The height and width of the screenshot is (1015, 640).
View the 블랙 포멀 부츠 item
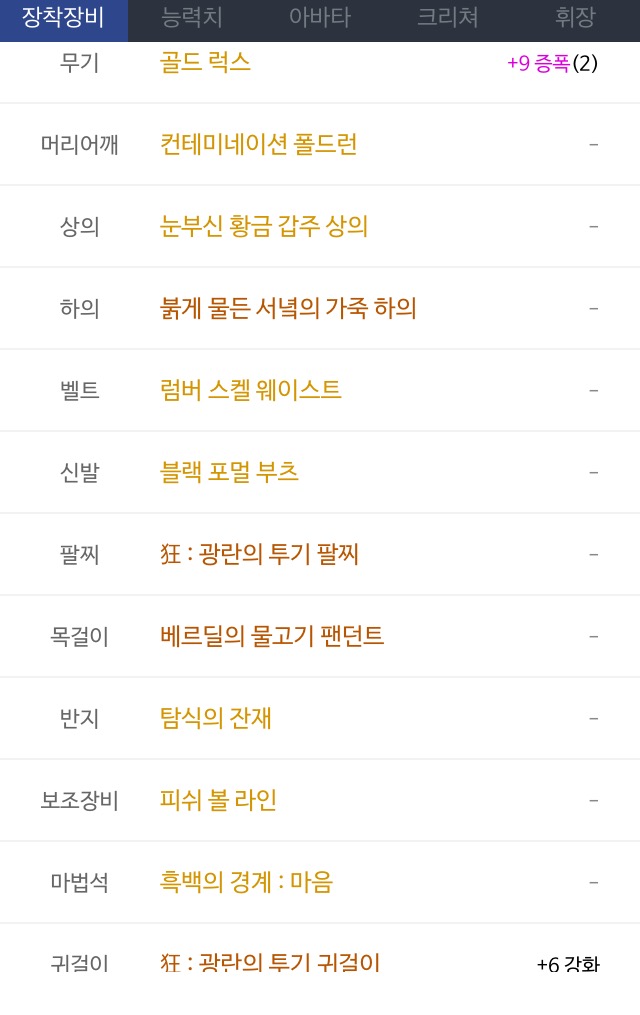229,472
